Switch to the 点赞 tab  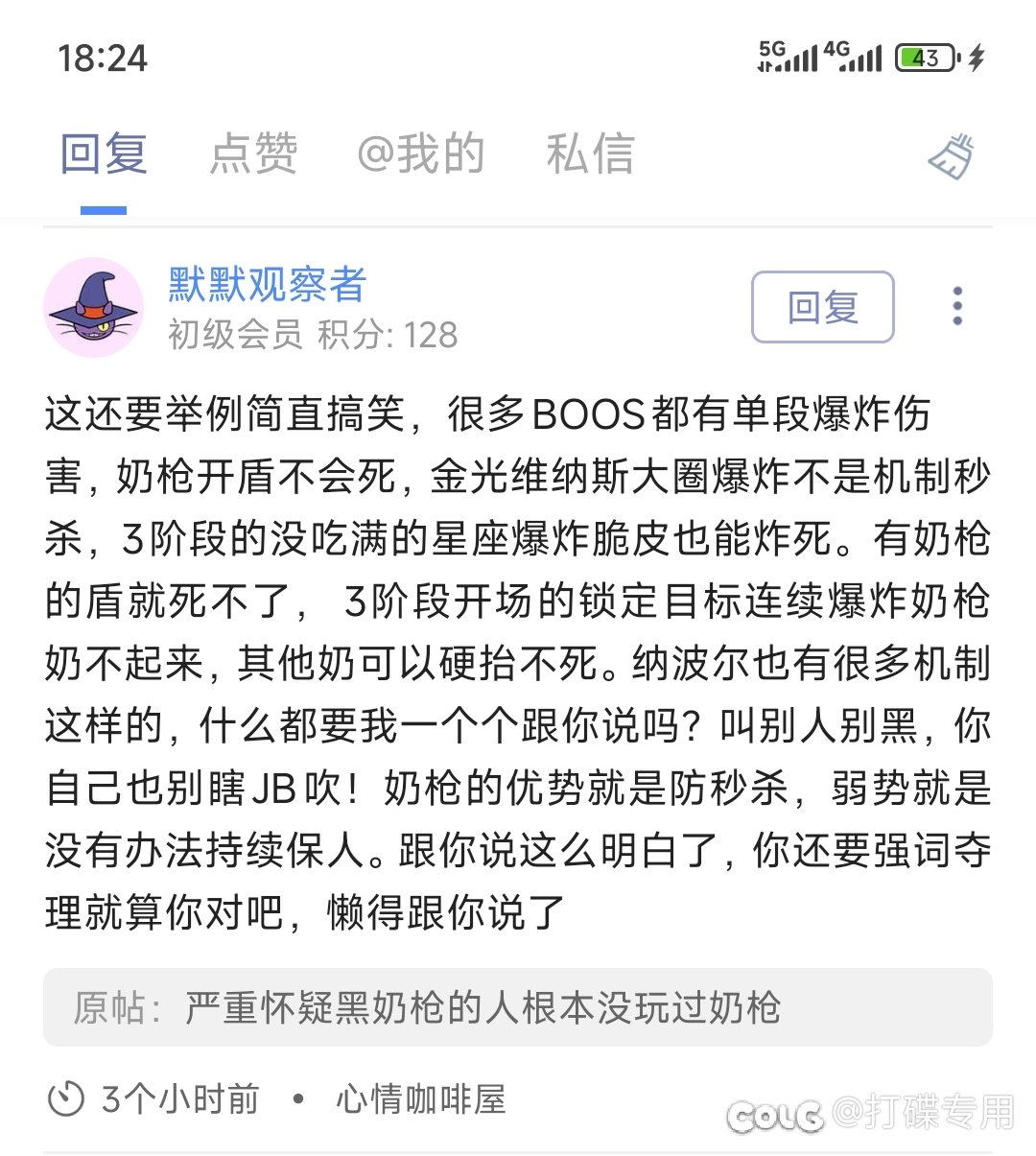coord(253,154)
